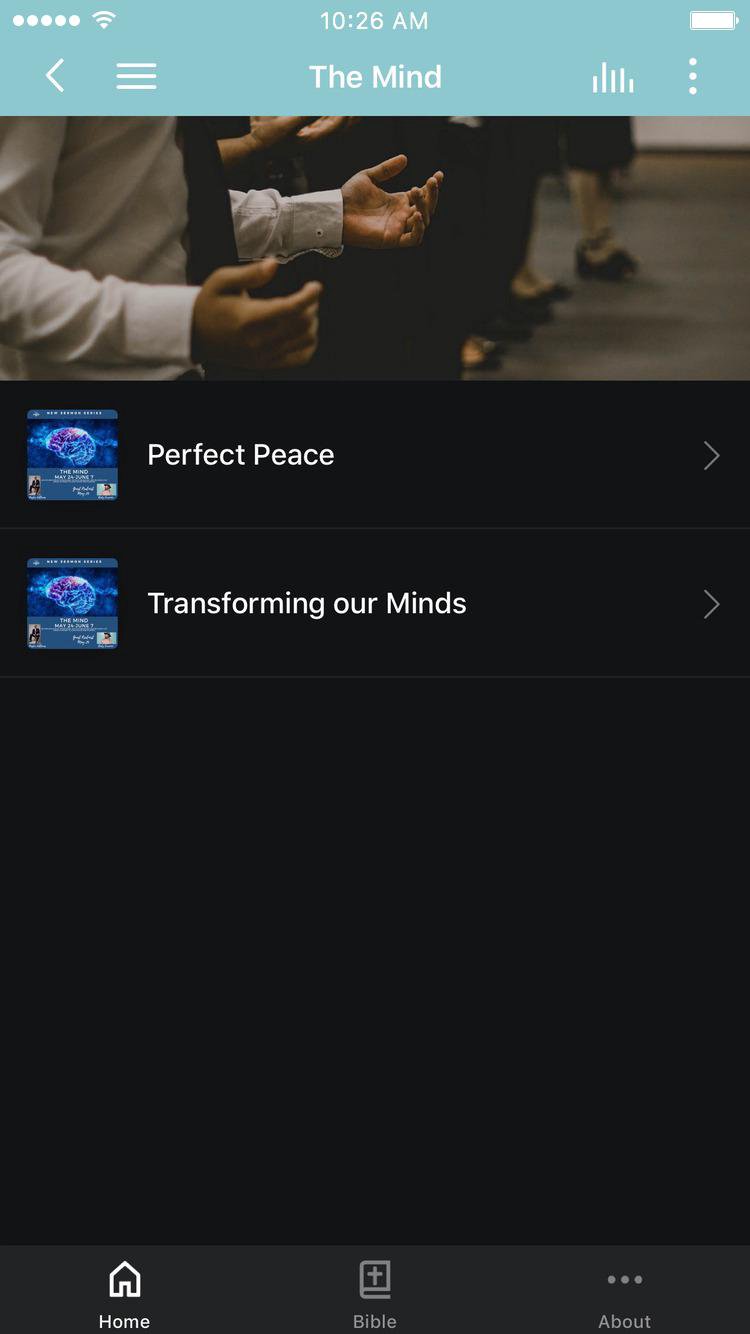Open the three-dot overflow menu
This screenshot has width=750, height=1334.
click(x=693, y=77)
